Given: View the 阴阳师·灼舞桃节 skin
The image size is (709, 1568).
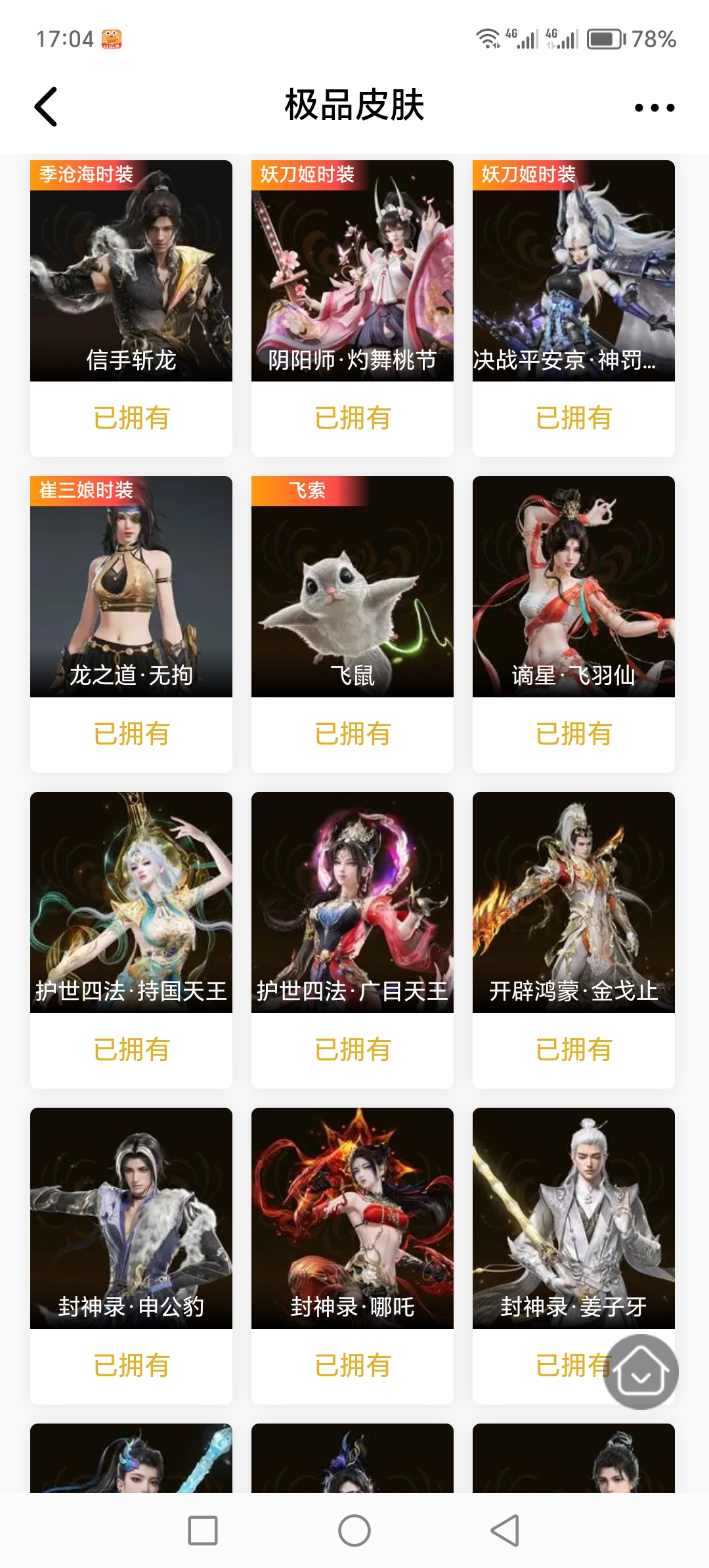Looking at the screenshot, I should pos(353,271).
